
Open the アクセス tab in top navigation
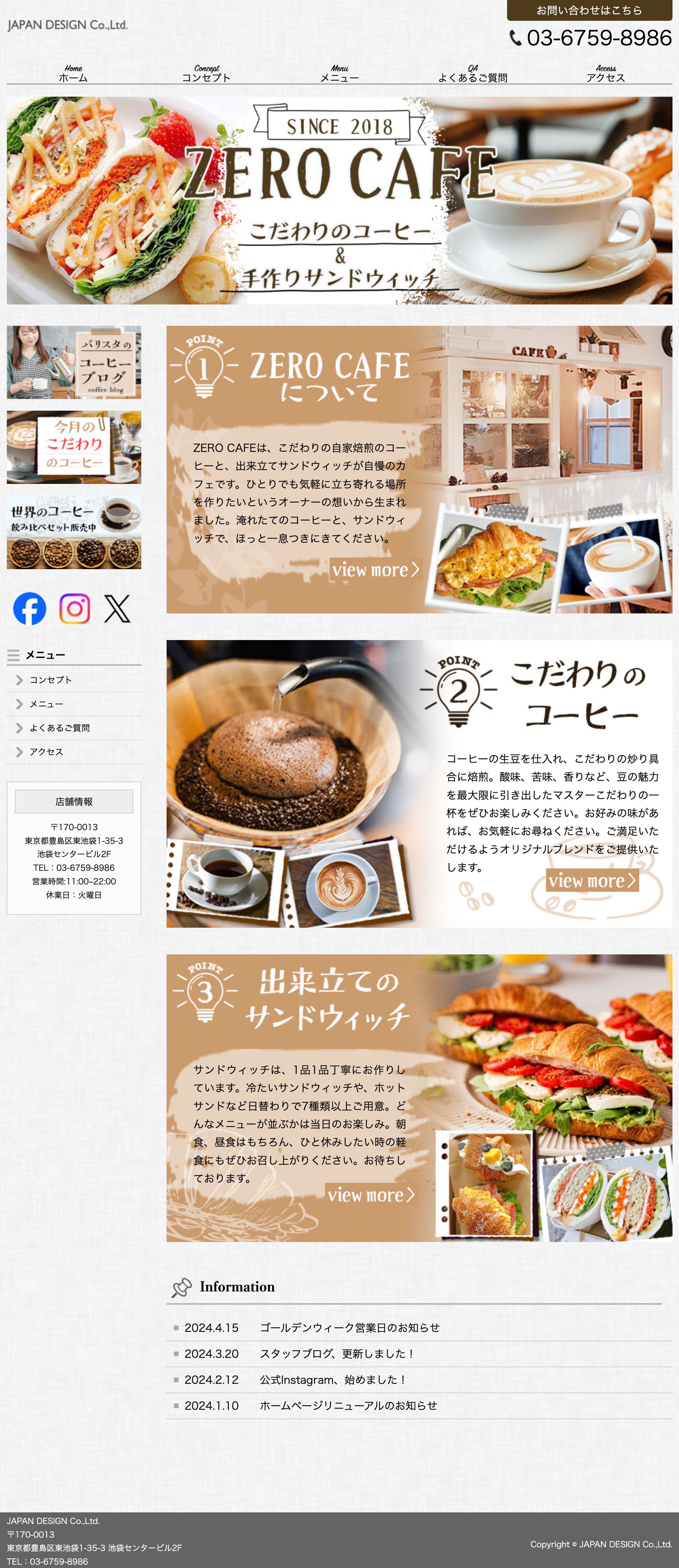605,74
